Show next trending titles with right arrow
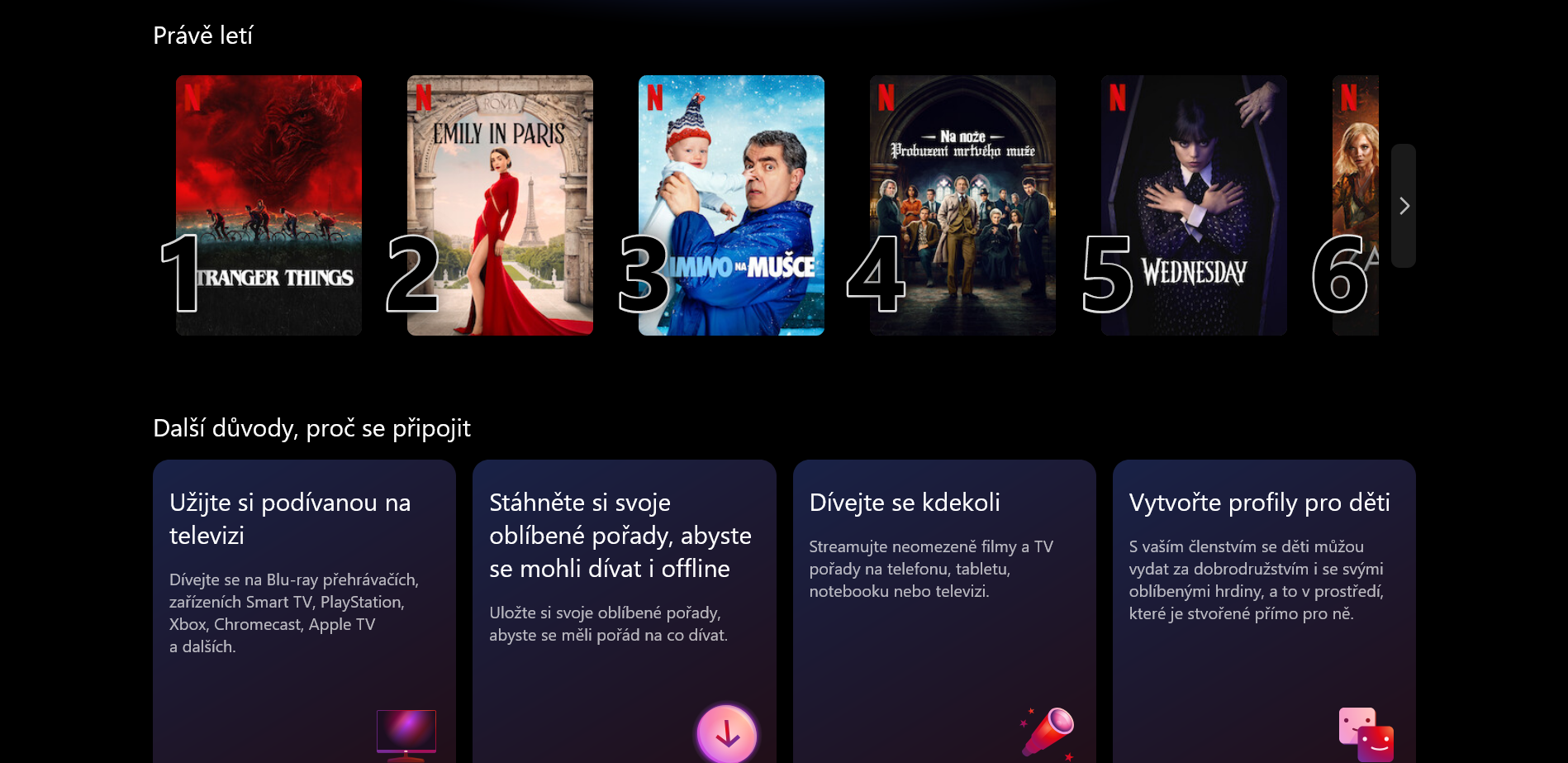Viewport: 1568px width, 763px height. [x=1404, y=206]
